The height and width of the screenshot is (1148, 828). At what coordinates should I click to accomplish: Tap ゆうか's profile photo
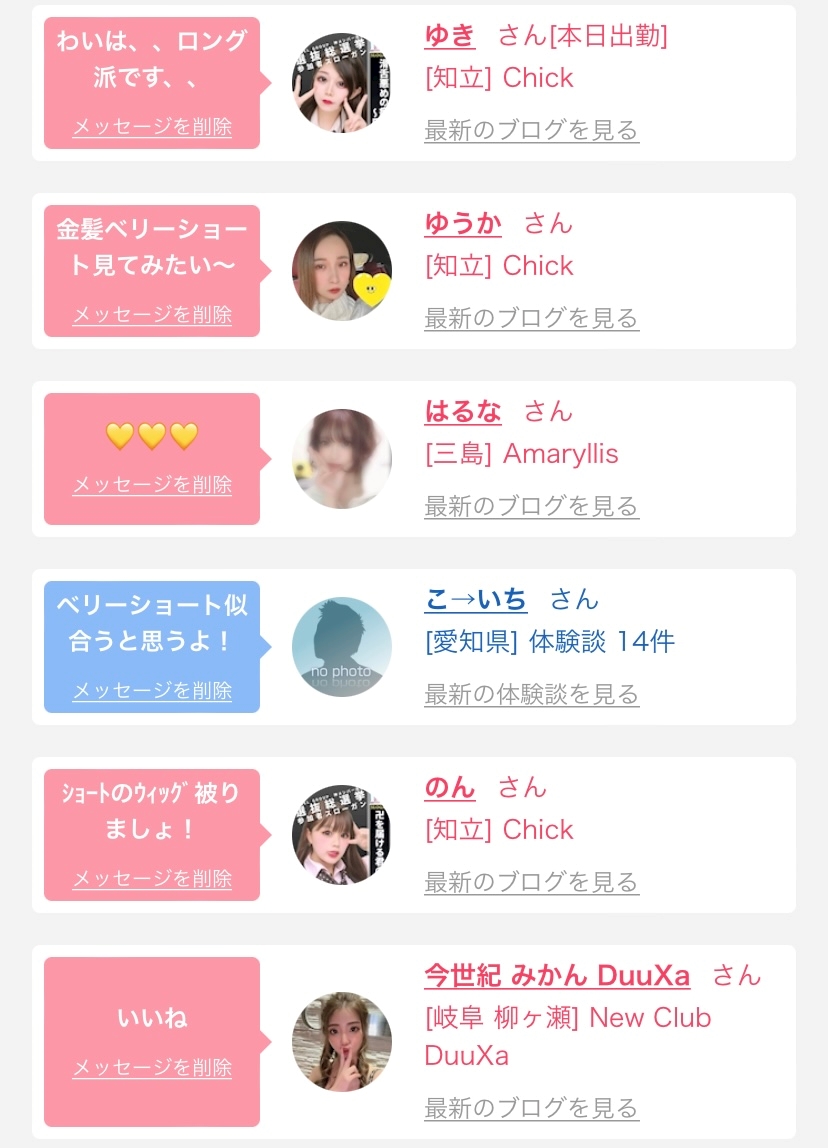pos(342,271)
